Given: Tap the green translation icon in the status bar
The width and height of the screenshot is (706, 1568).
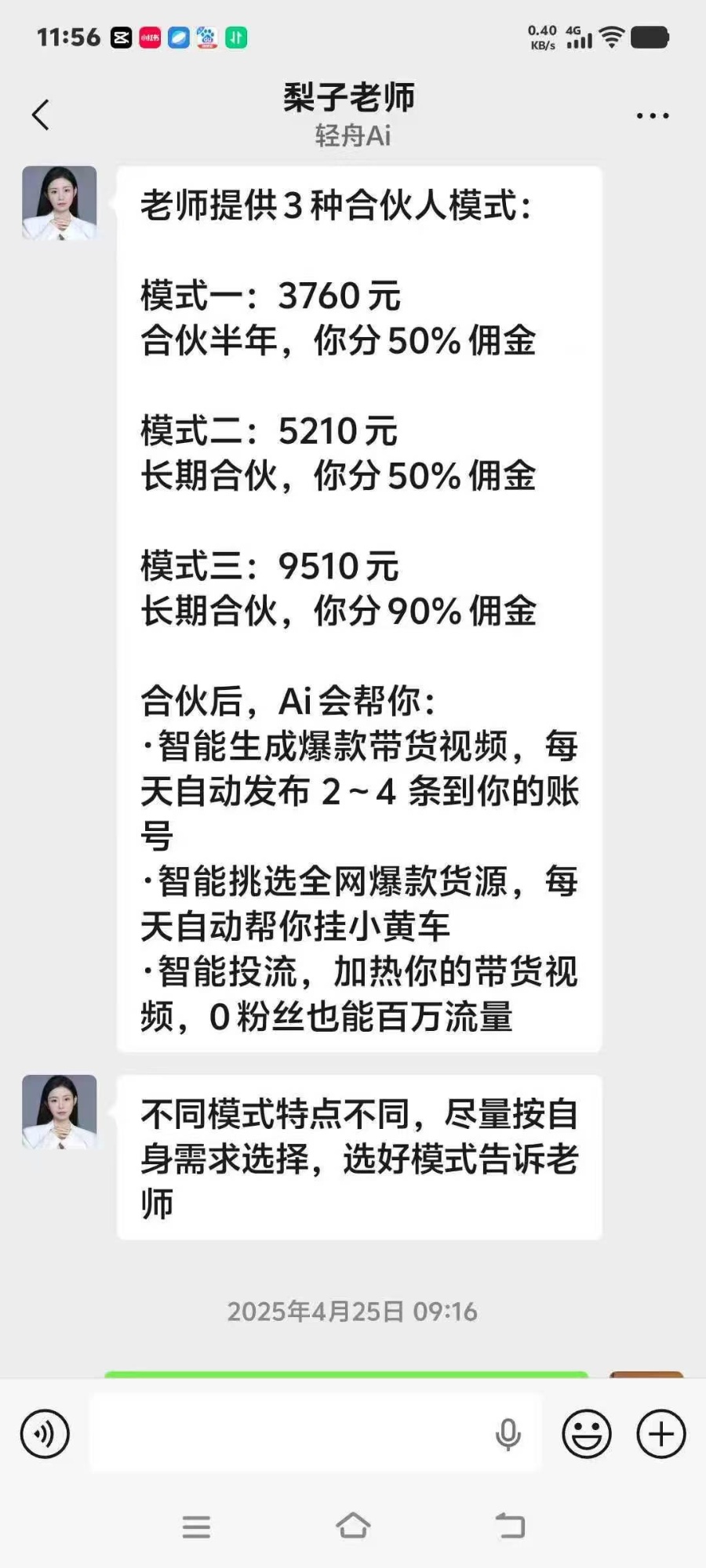Looking at the screenshot, I should (235, 36).
